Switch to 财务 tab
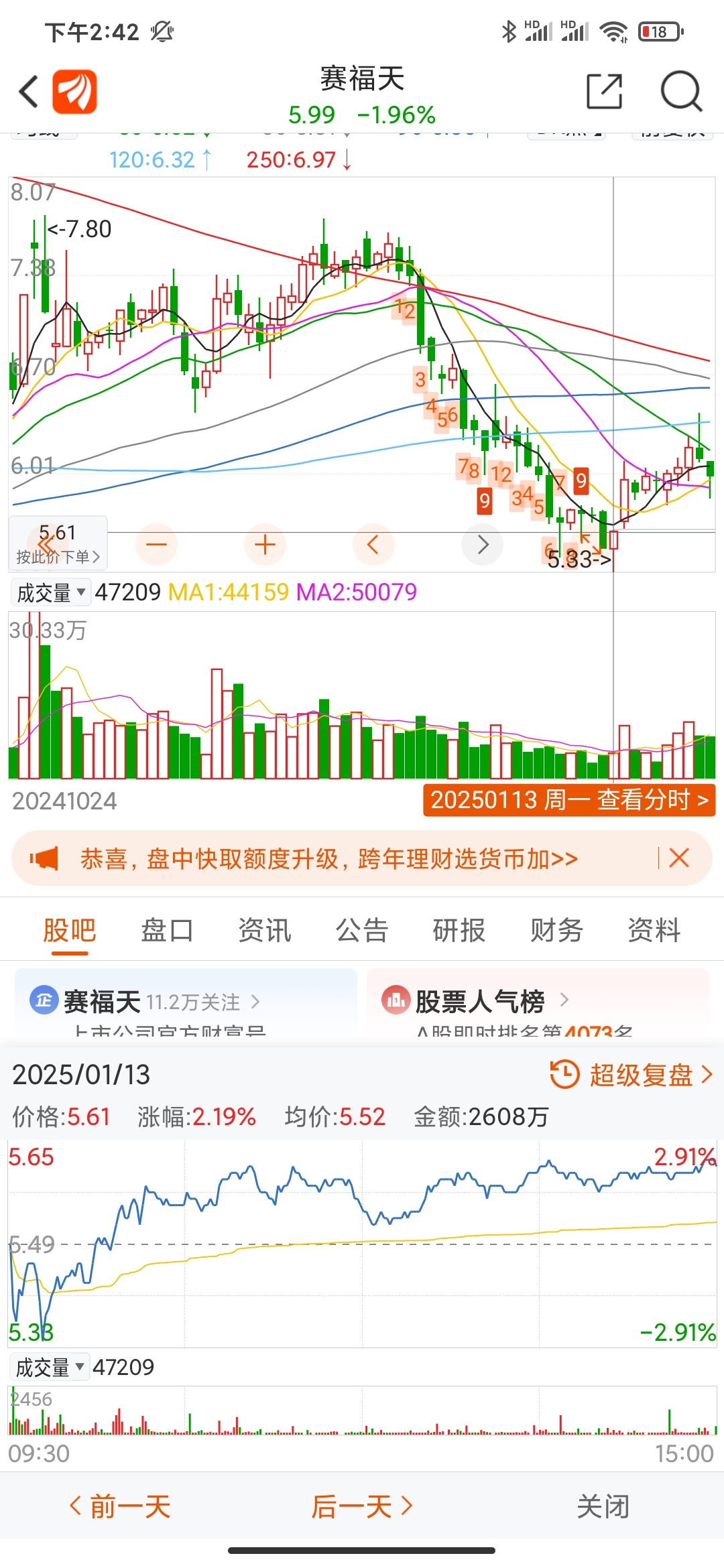Screen dimensions: 724x1568 (556, 930)
